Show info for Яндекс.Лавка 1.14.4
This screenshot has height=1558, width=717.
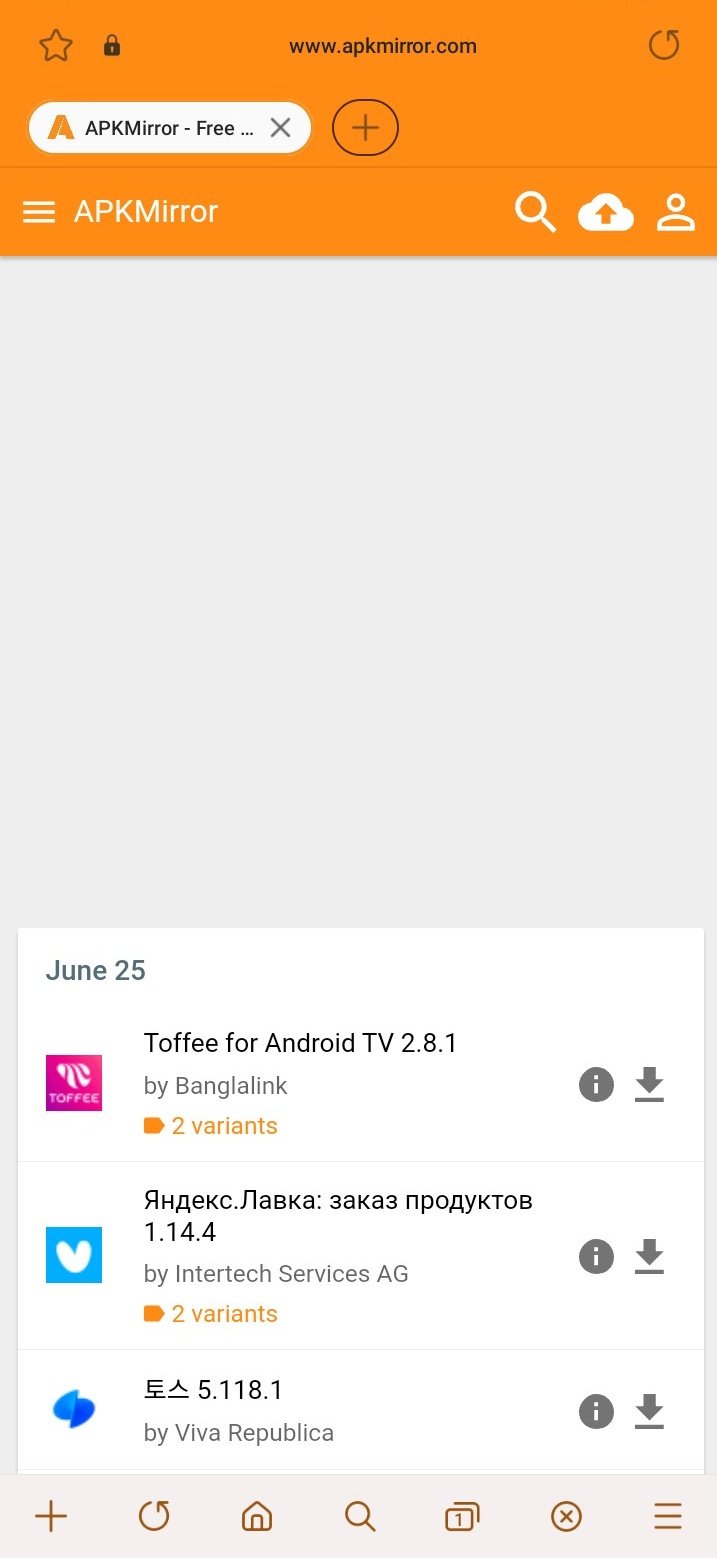pyautogui.click(x=596, y=1256)
